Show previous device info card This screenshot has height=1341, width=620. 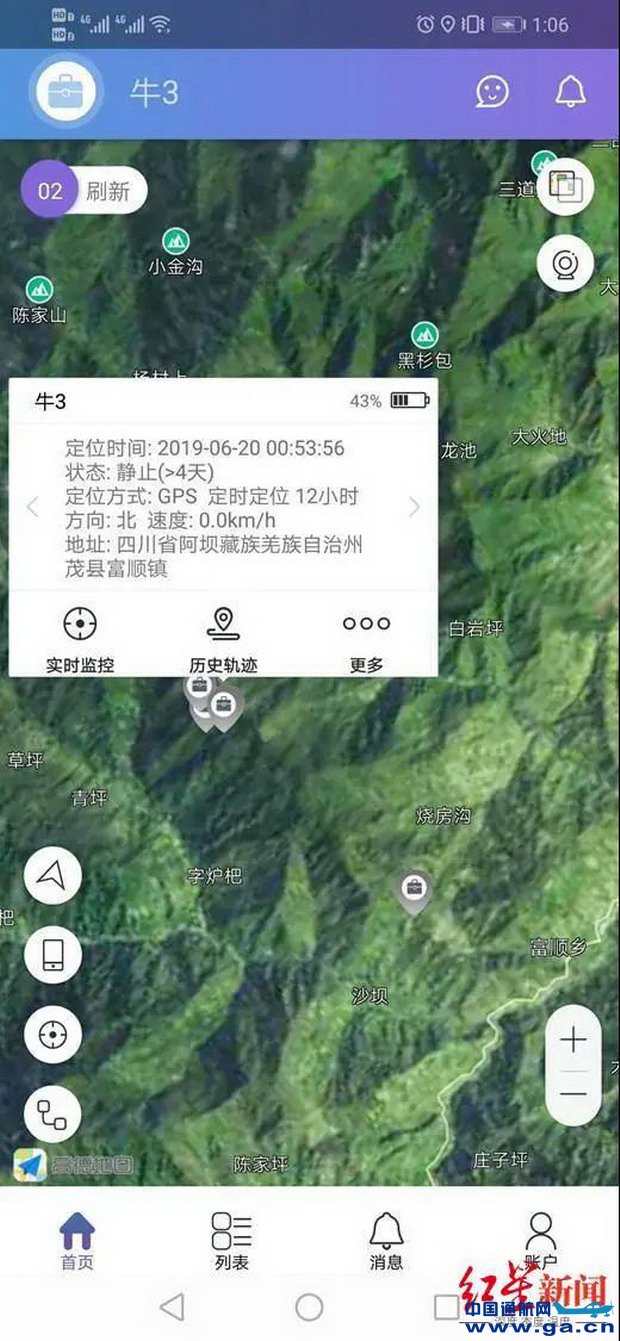32,507
